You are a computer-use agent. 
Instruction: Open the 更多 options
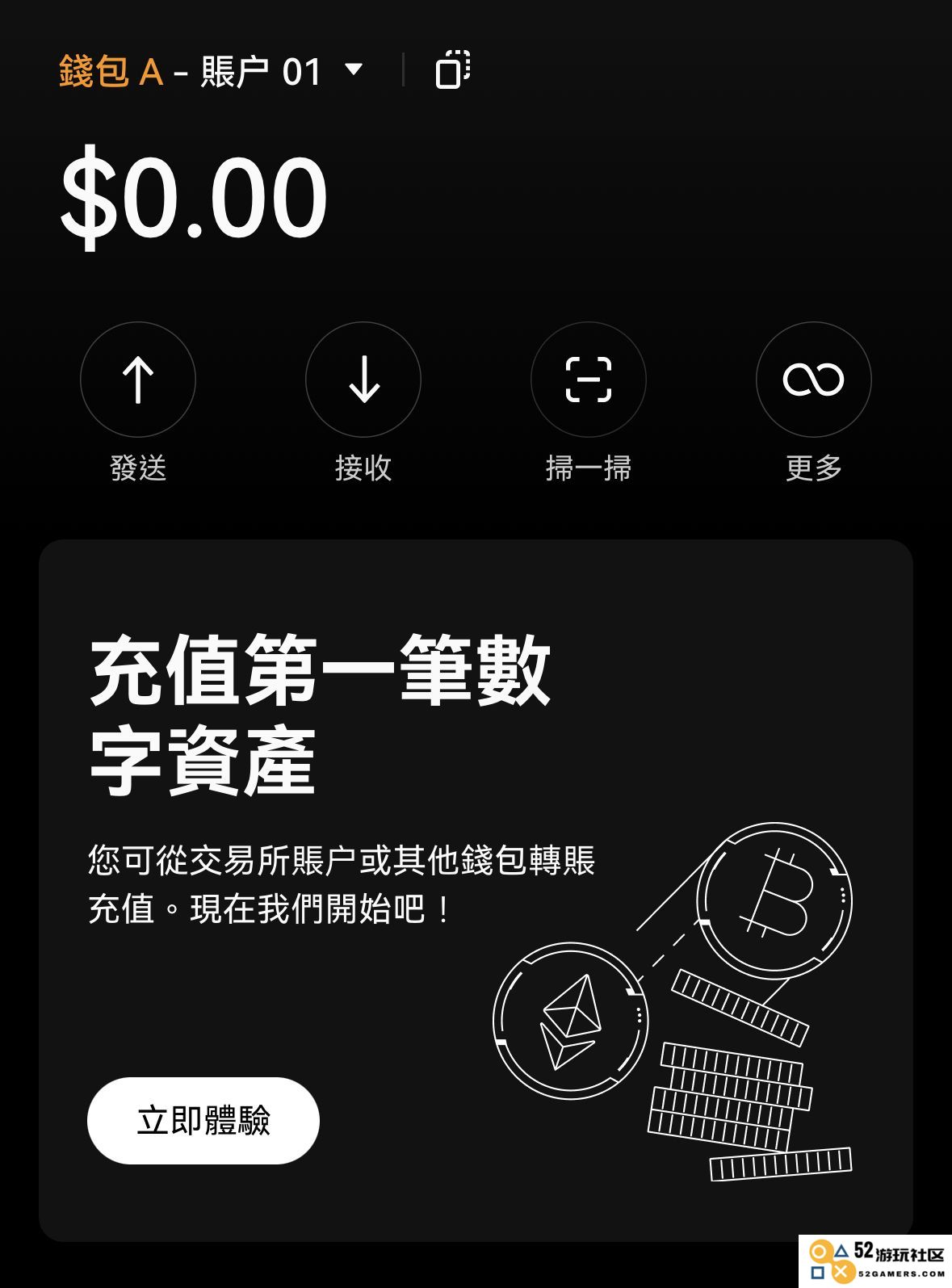813,380
